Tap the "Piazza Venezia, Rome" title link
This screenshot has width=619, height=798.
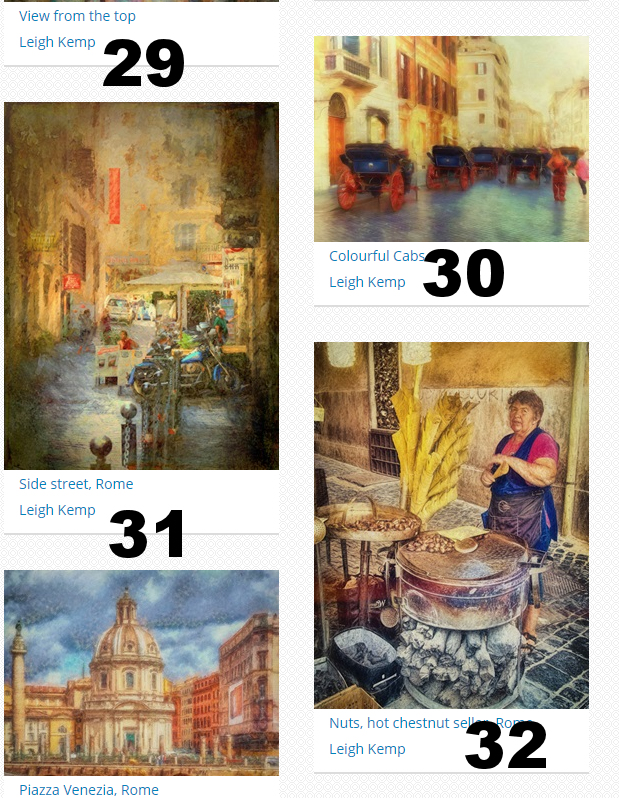(x=88, y=790)
